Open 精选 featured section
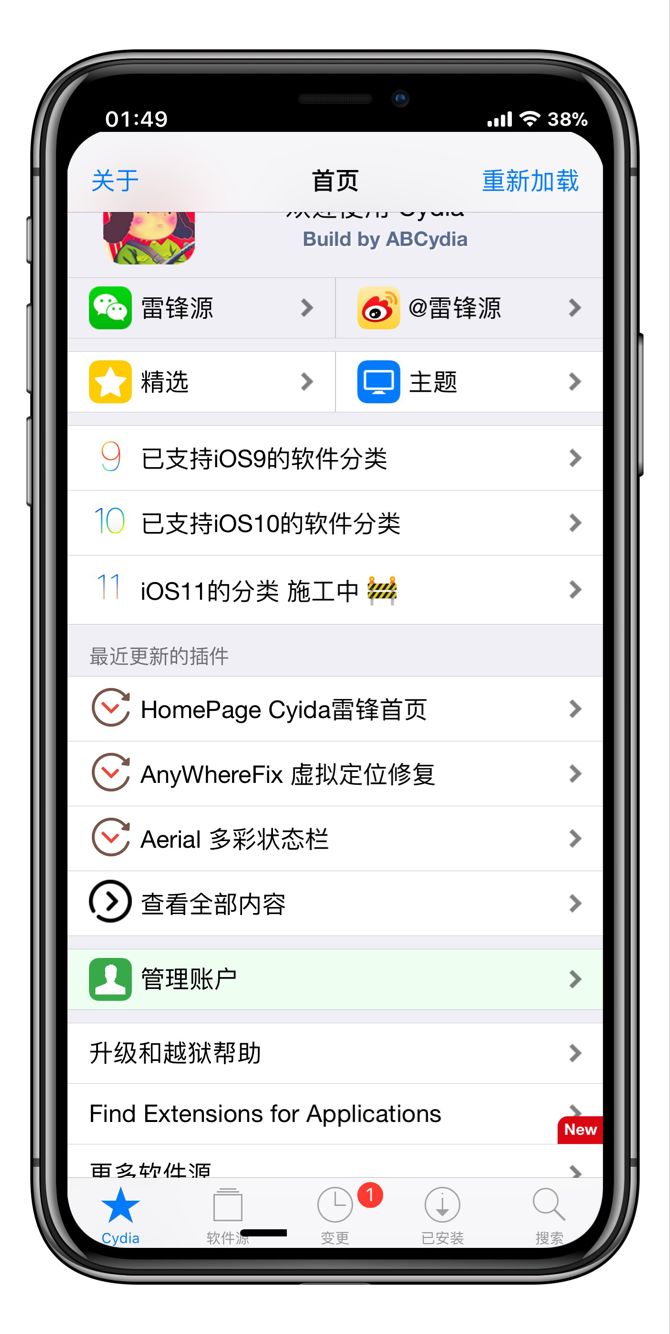Image resolution: width=670 pixels, height=1334 pixels. click(x=200, y=382)
